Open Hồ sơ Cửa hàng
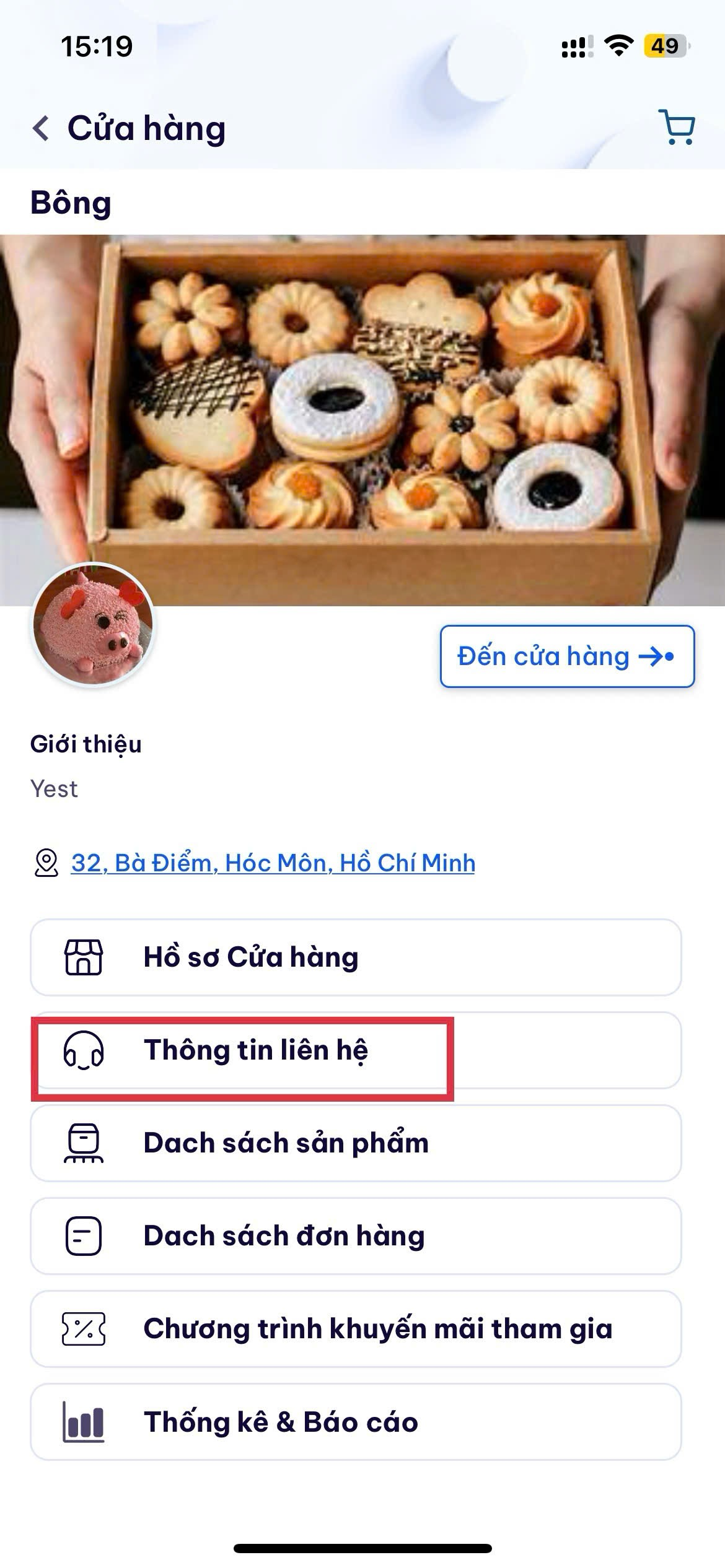The height and width of the screenshot is (1568, 725). coord(356,957)
